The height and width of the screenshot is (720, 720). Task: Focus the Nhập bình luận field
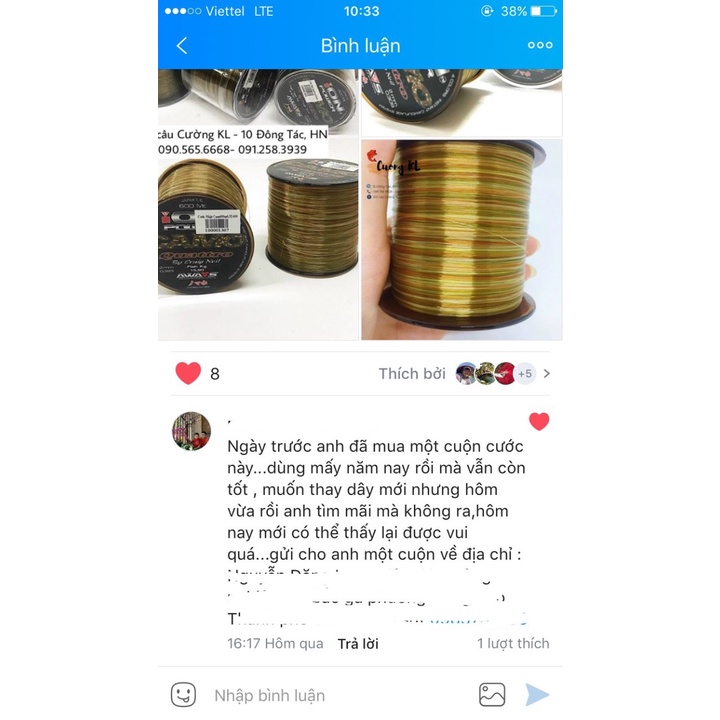(x=330, y=695)
